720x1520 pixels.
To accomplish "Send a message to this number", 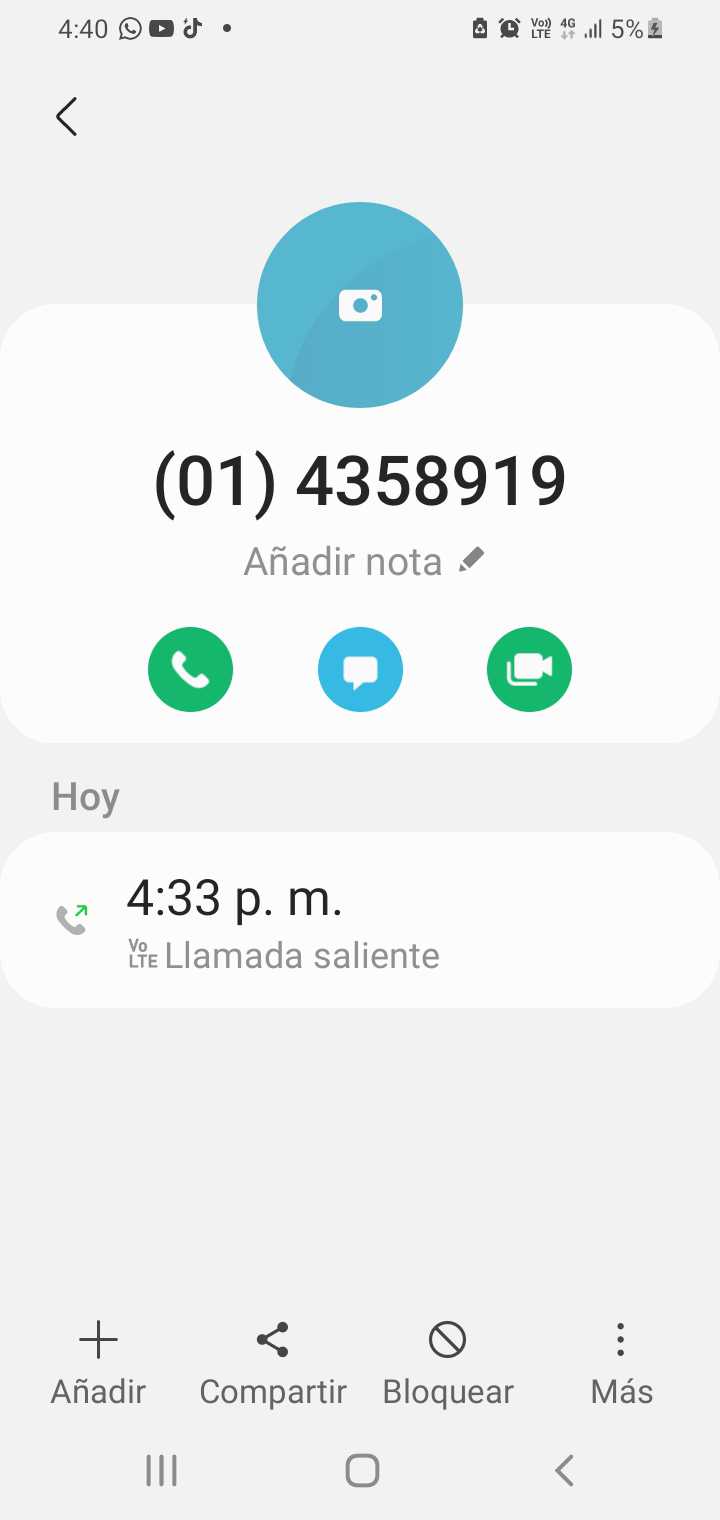I will 360,670.
